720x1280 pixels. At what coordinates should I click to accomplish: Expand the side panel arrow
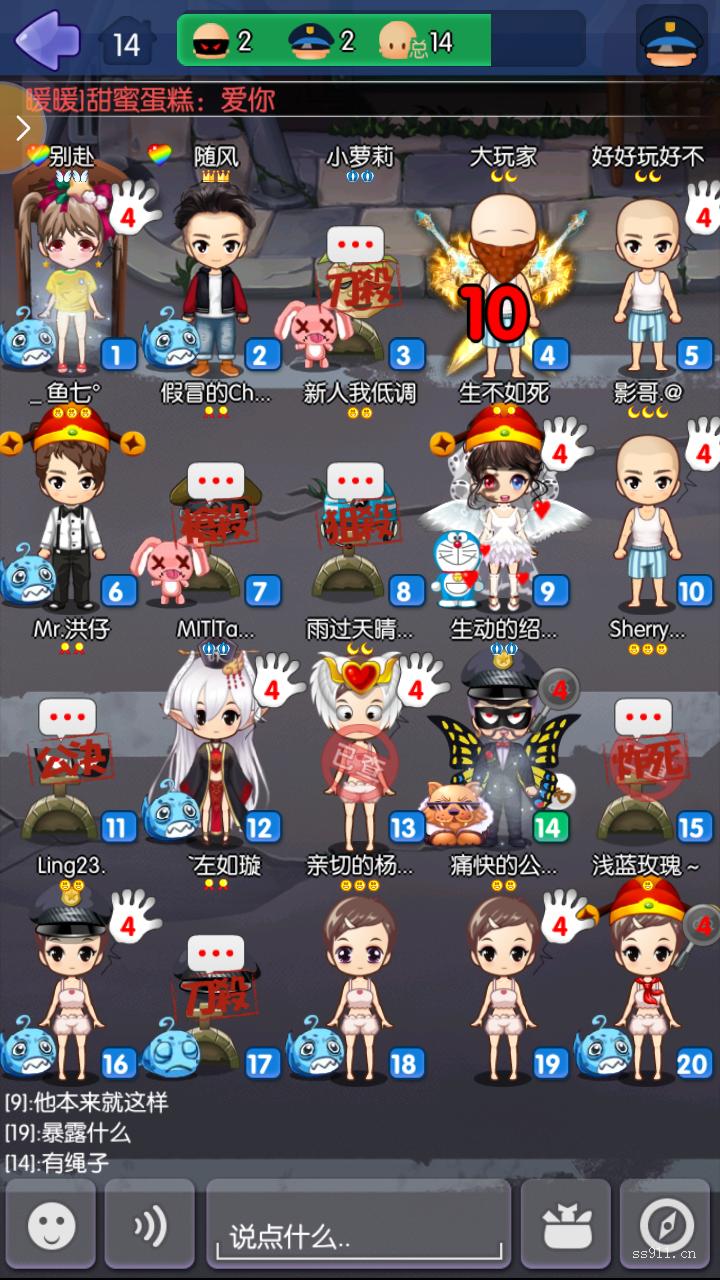point(22,128)
